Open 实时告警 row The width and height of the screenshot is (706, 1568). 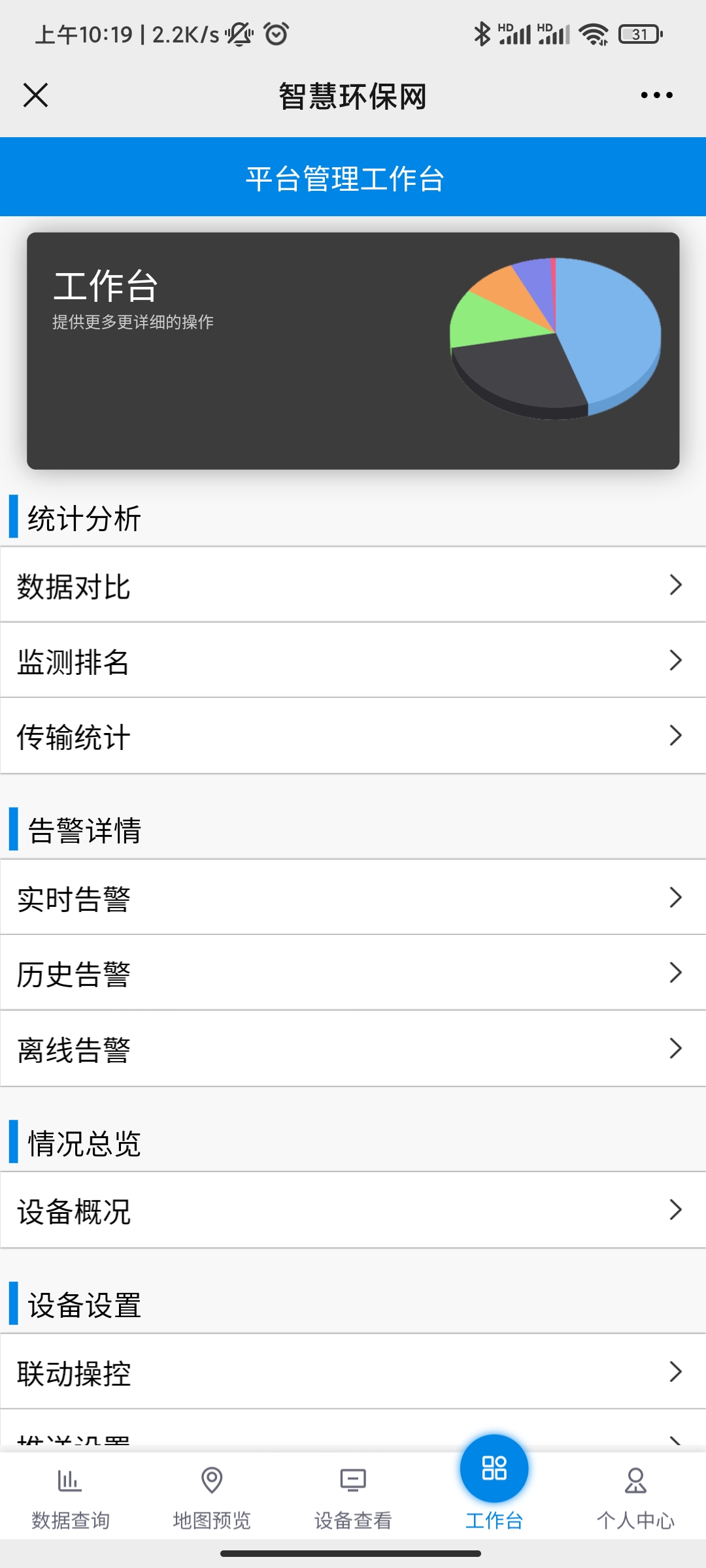click(x=353, y=898)
